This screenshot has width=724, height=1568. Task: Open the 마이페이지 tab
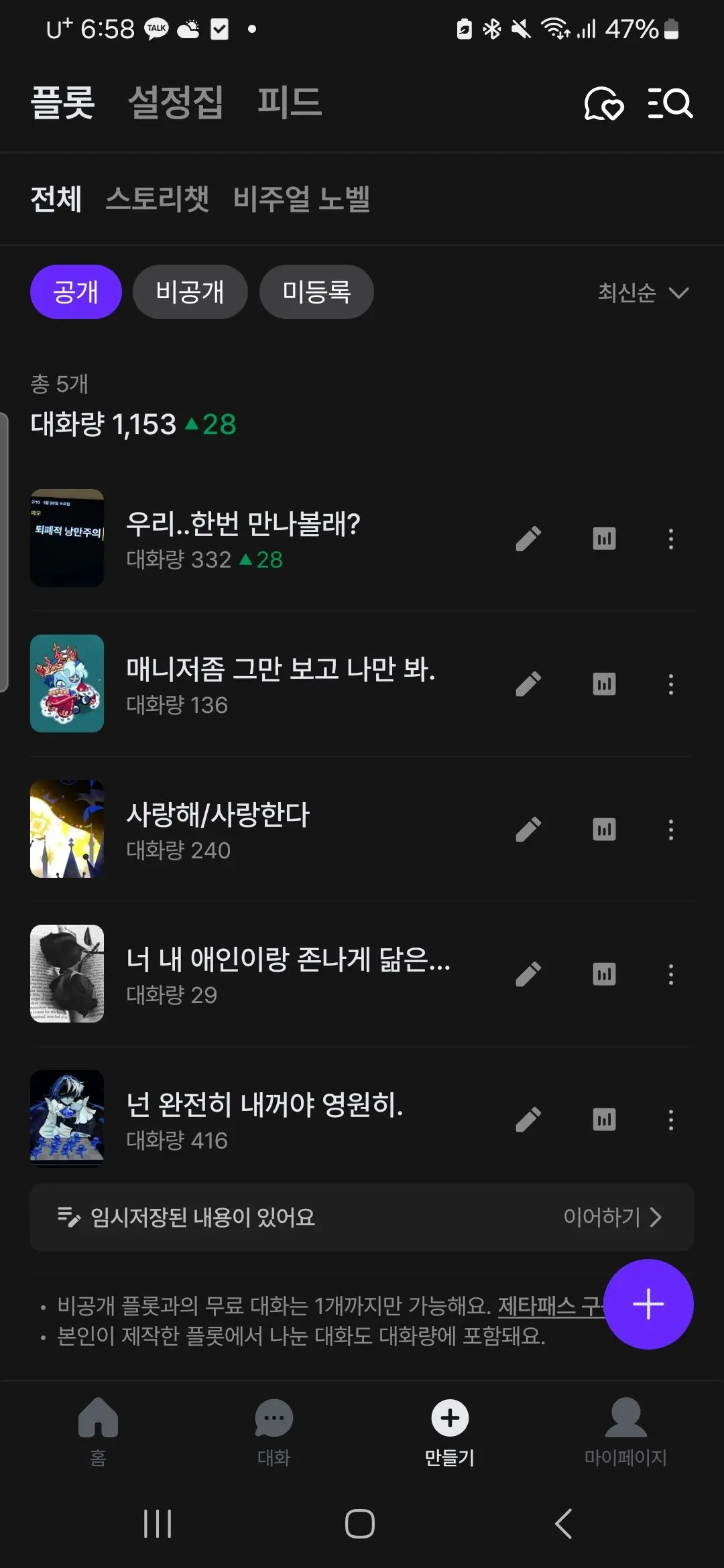625,1431
